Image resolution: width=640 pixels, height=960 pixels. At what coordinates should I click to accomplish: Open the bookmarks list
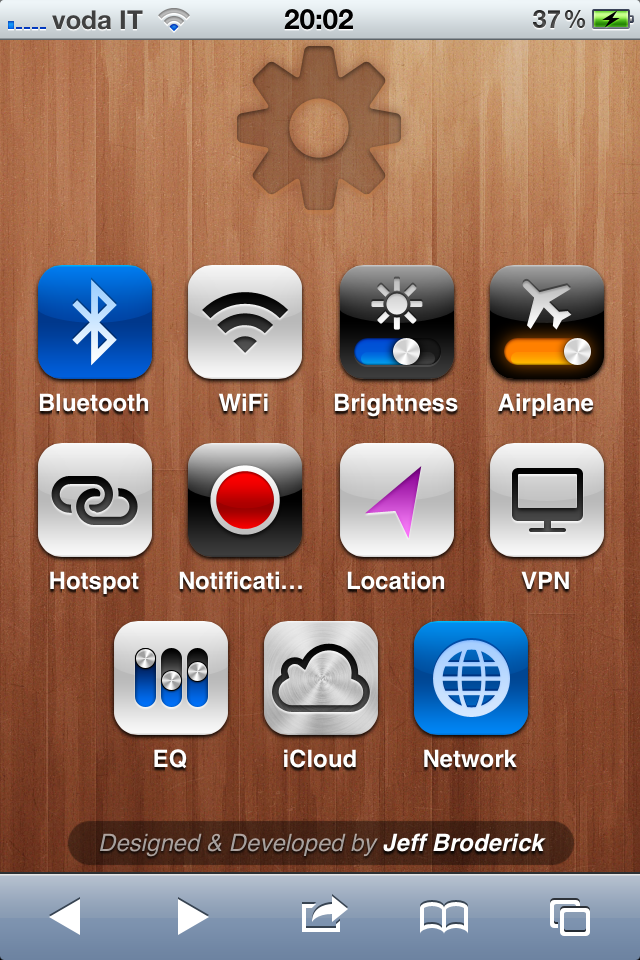coord(444,916)
